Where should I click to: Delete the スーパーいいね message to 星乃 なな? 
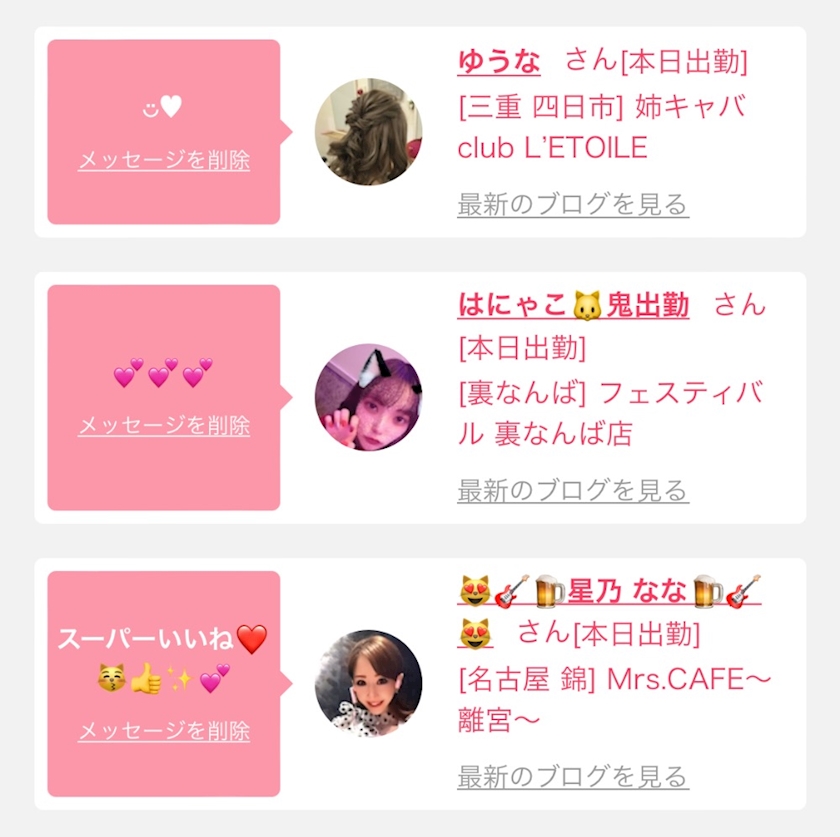coord(164,731)
